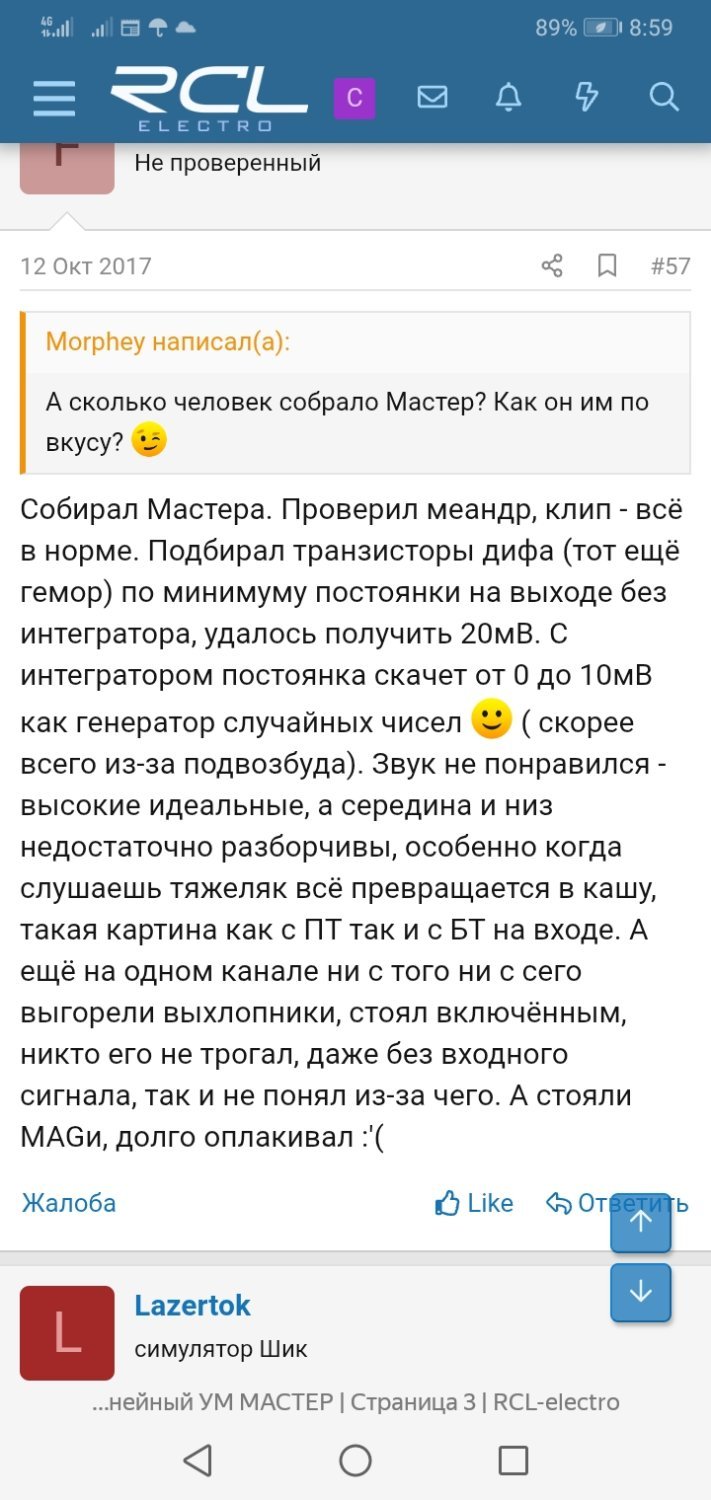
Task: Jump up with the arrow-up button
Action: pyautogui.click(x=640, y=1221)
